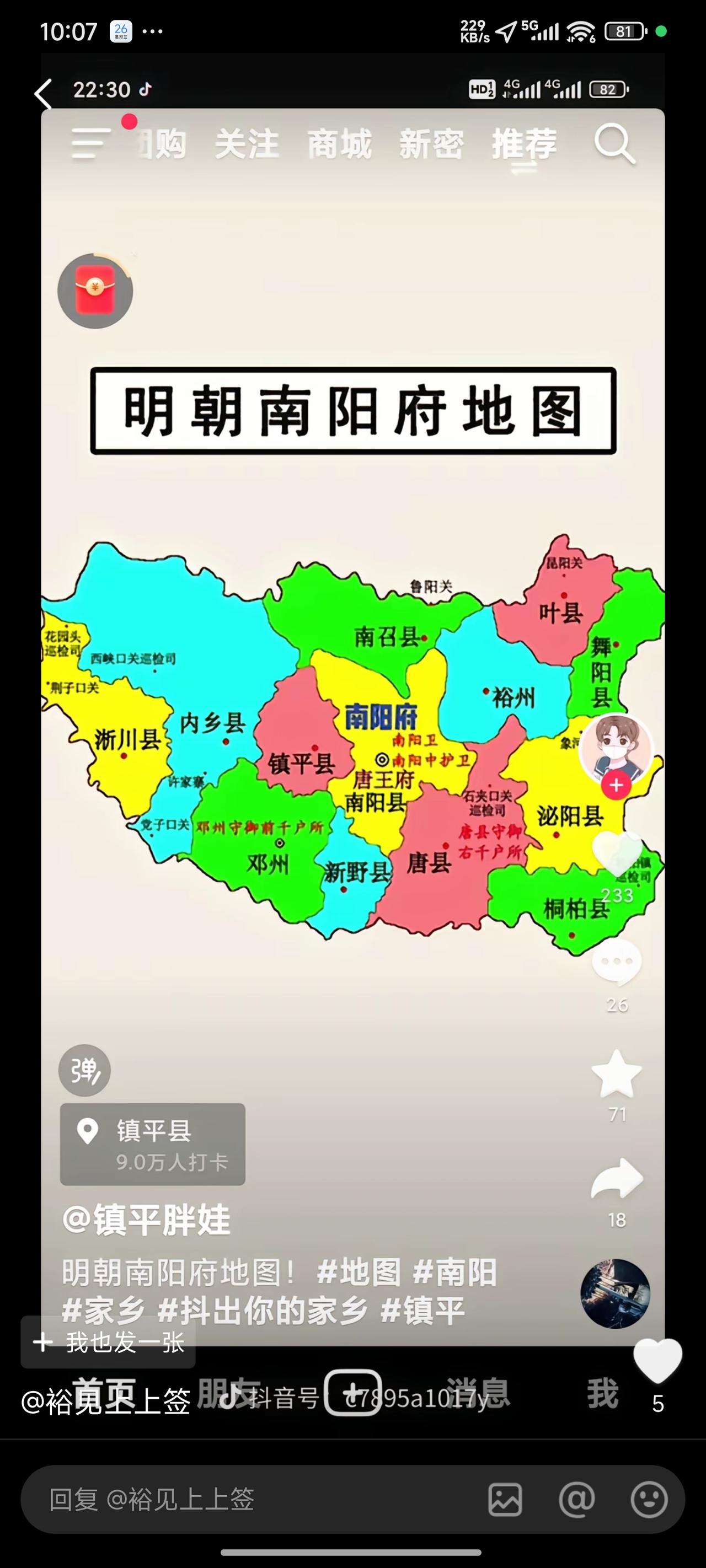This screenshot has height=1568, width=706.
Task: Insert an @ mention in the comment bar
Action: 577,1500
